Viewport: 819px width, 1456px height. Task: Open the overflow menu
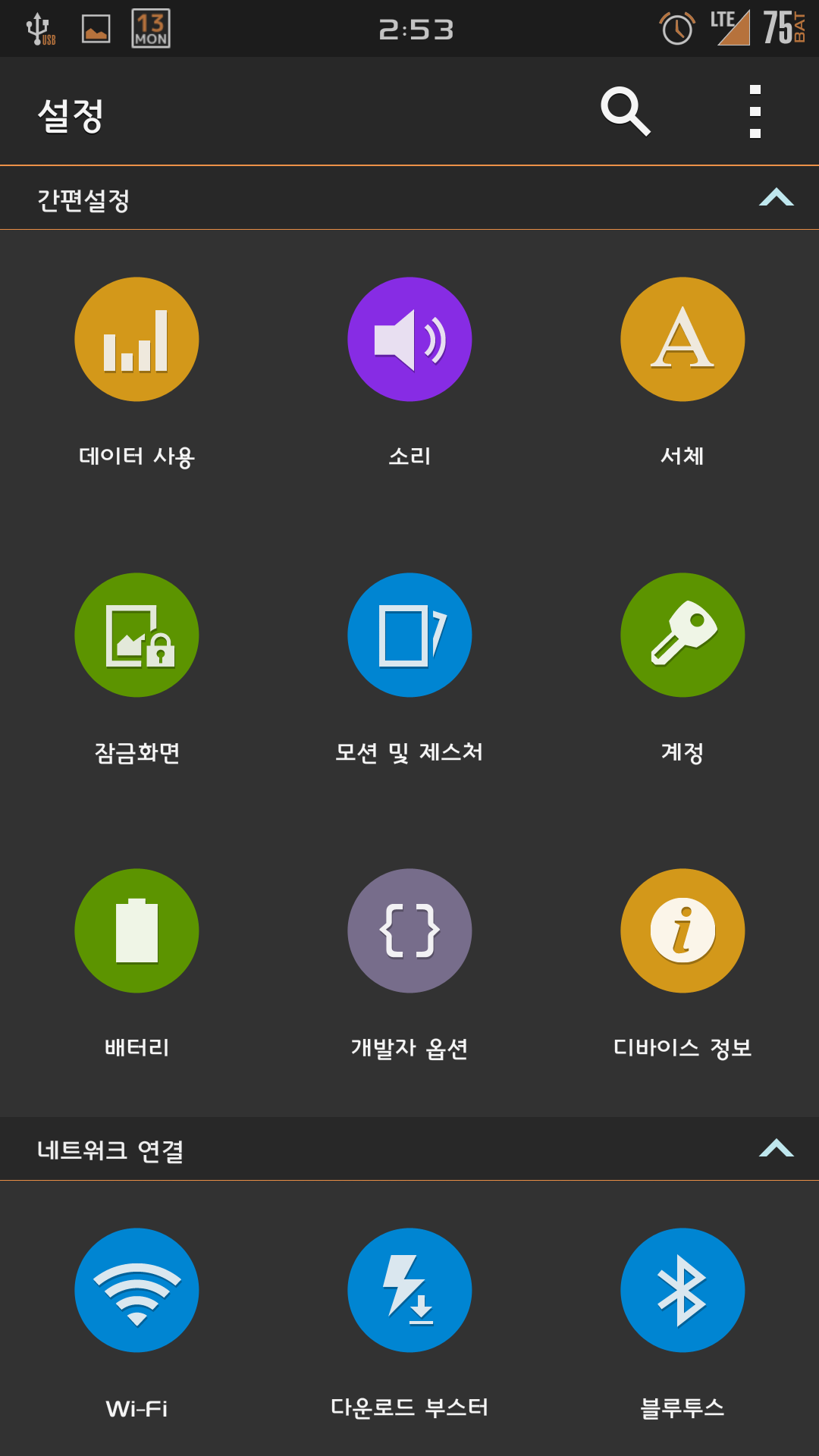[x=755, y=111]
